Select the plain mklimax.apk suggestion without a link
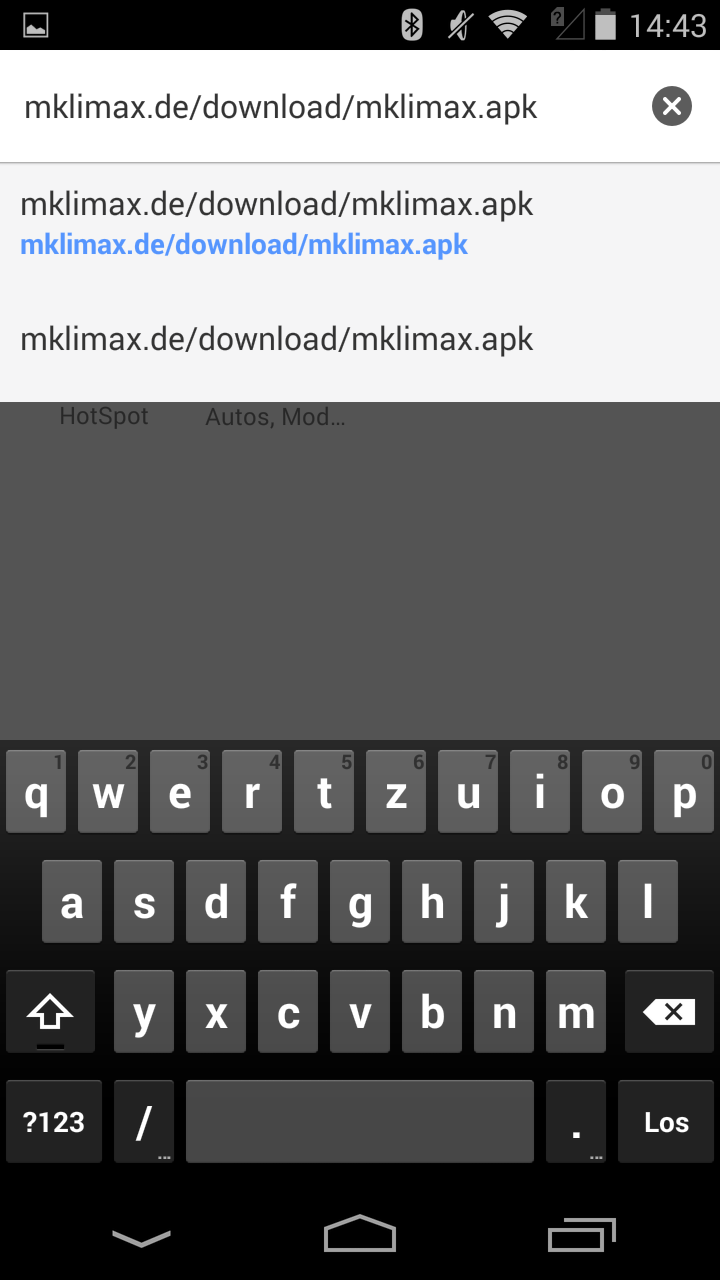Image resolution: width=720 pixels, height=1280 pixels. 276,340
